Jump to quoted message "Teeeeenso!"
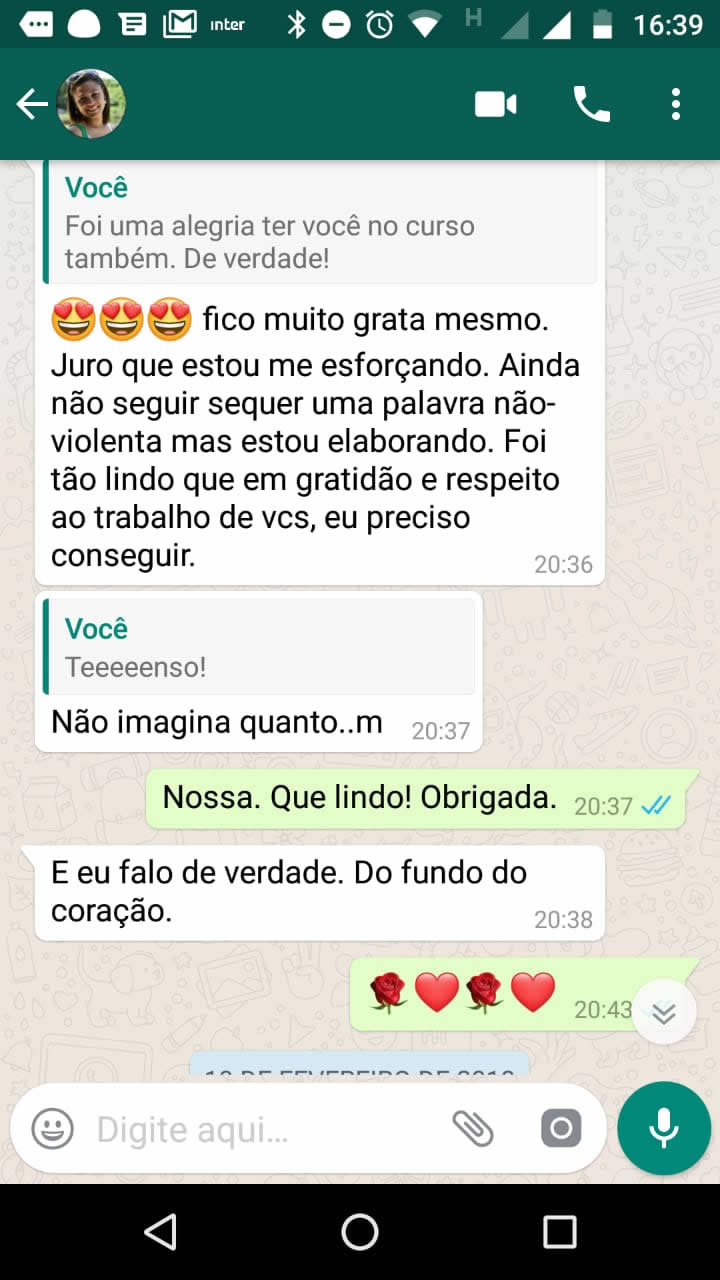720x1280 pixels. 259,647
